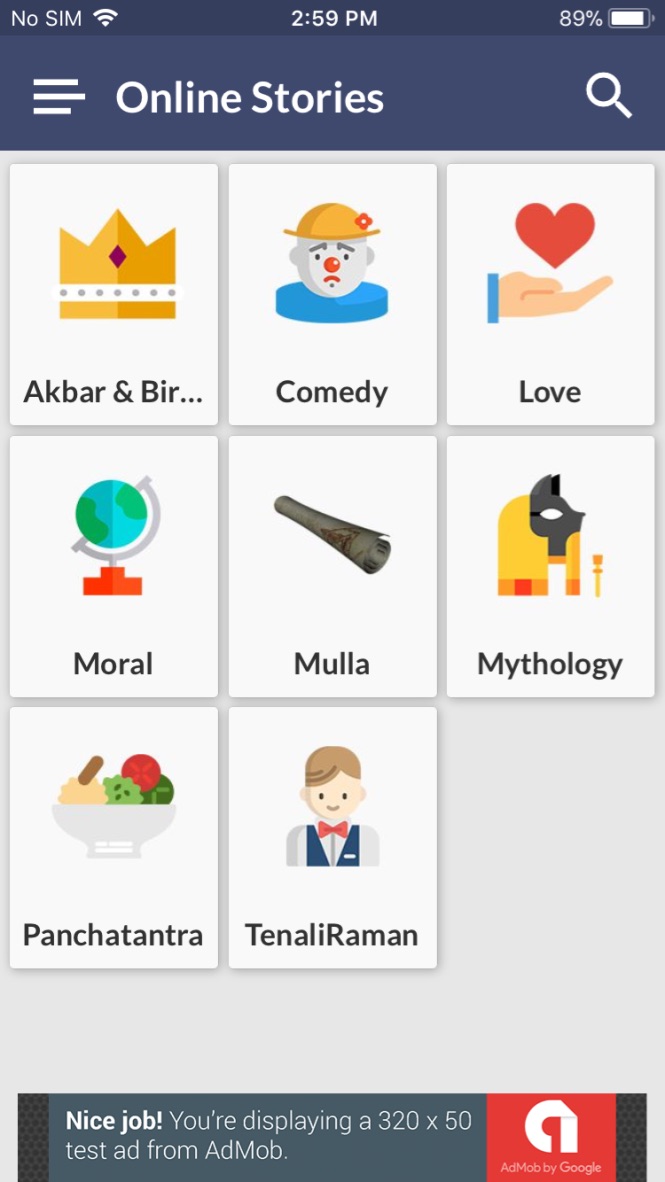Tap the AdMob test ad banner
665x1182 pixels.
pos(332,1138)
